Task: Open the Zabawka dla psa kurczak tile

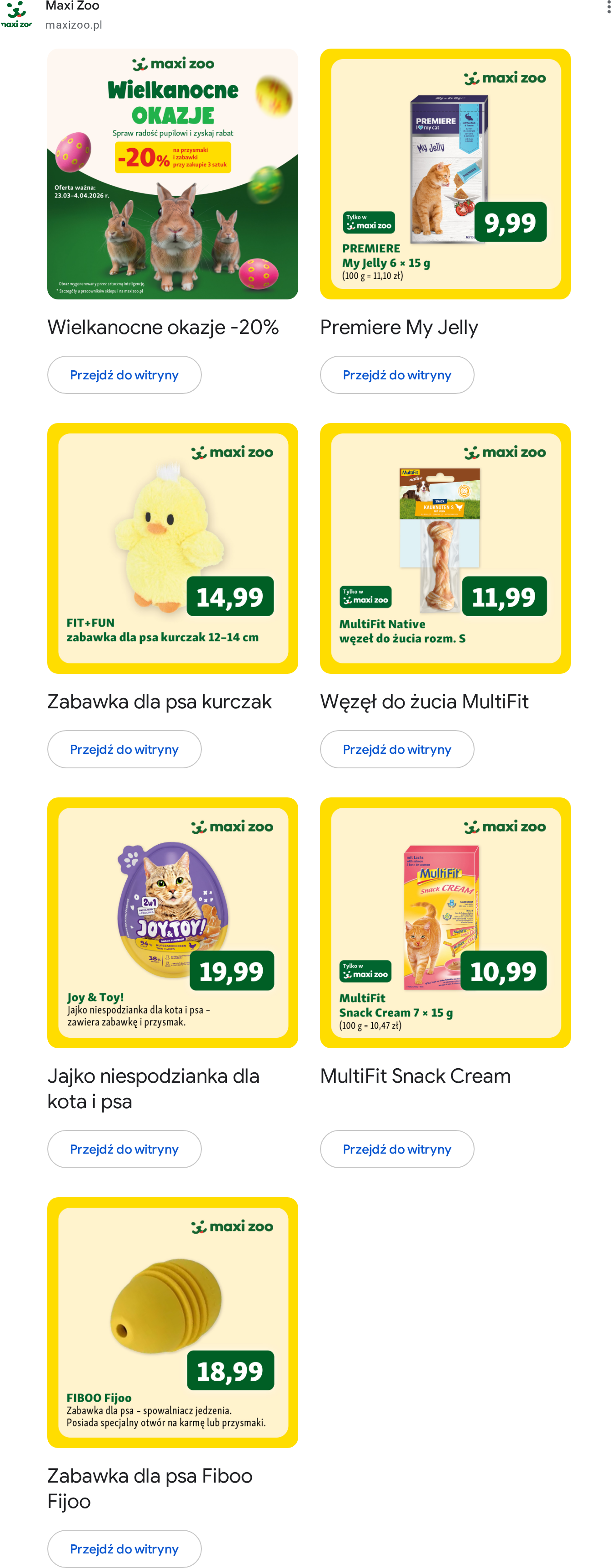Action: coord(172,548)
